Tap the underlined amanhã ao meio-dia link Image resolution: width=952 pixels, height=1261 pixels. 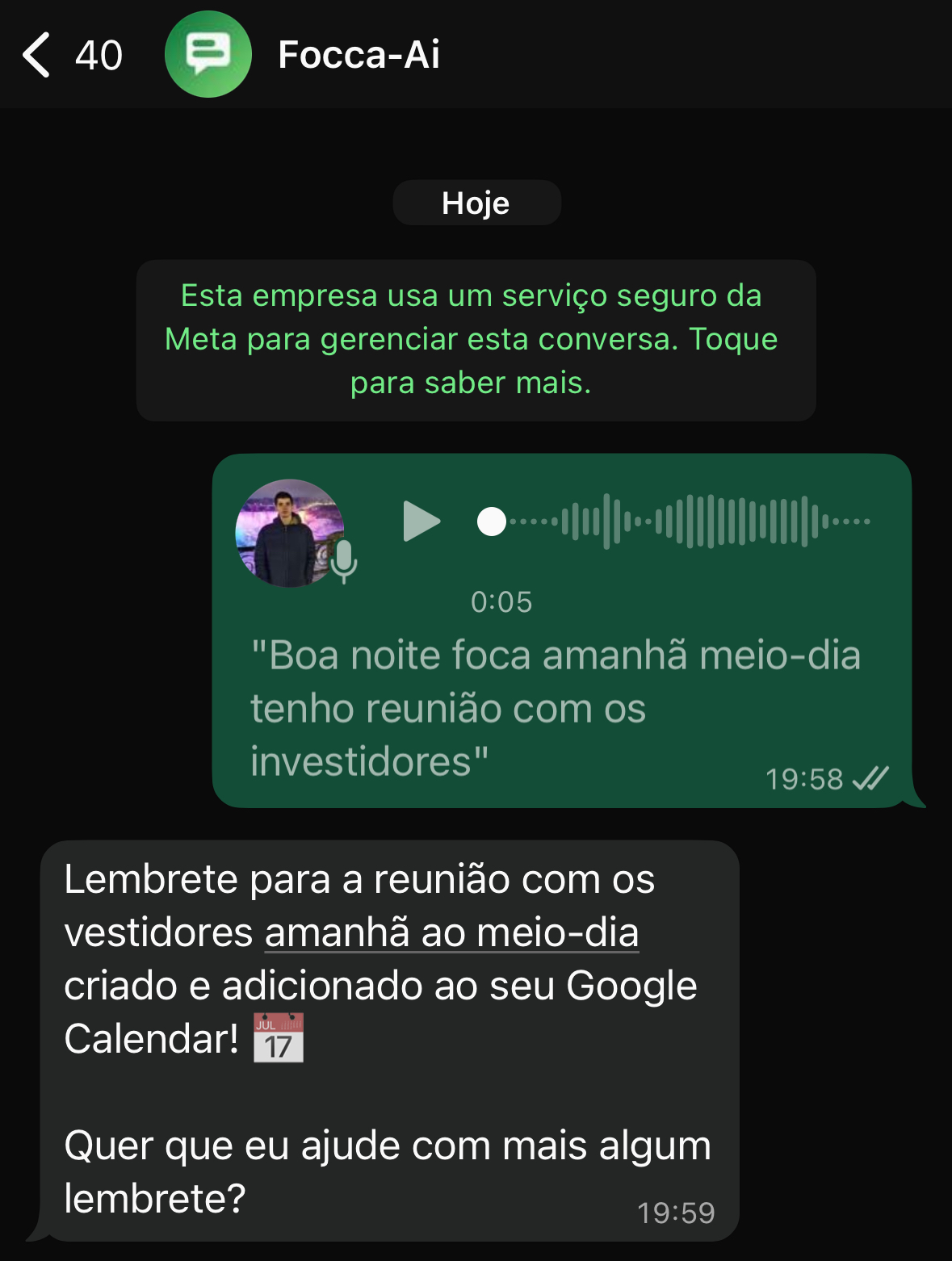click(x=451, y=932)
